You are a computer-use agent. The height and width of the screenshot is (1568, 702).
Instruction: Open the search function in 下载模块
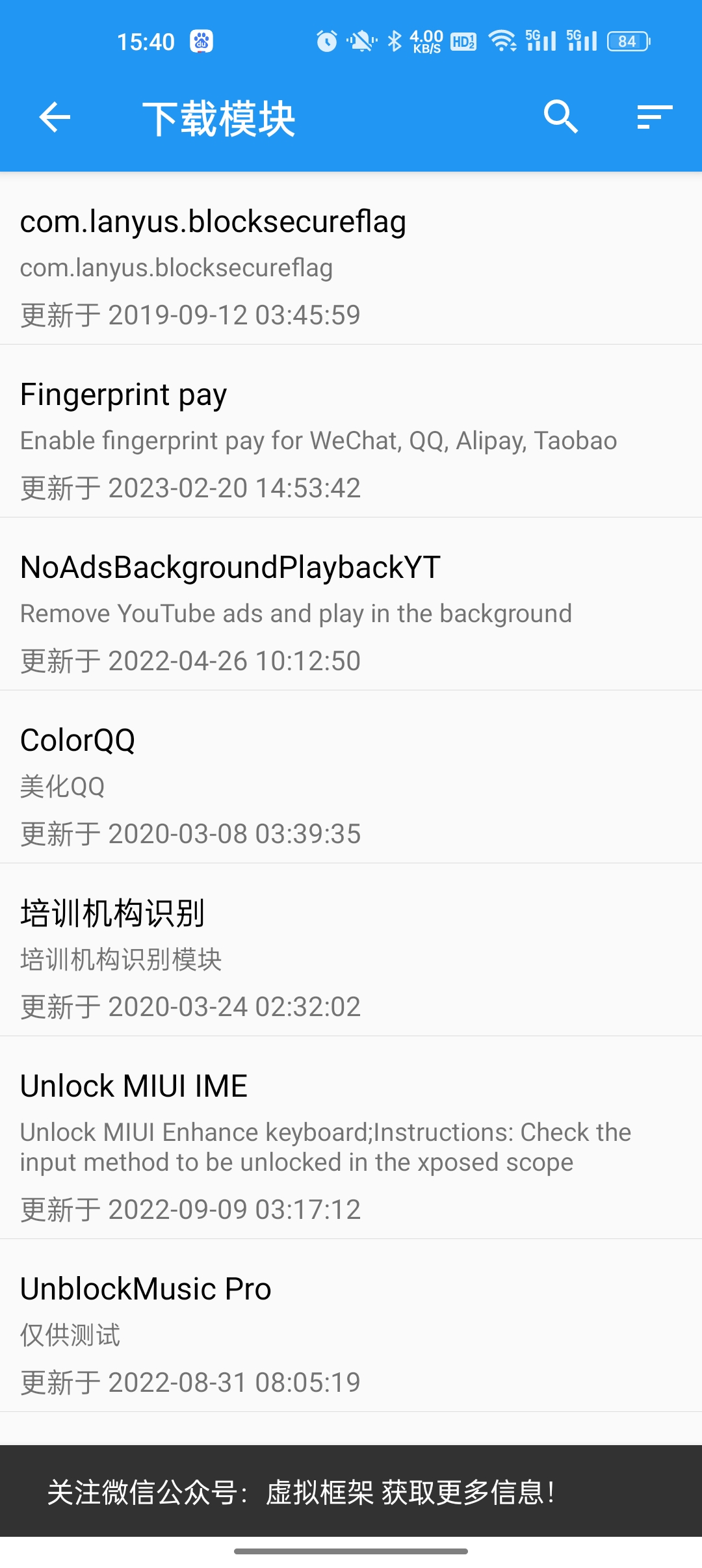tap(562, 118)
